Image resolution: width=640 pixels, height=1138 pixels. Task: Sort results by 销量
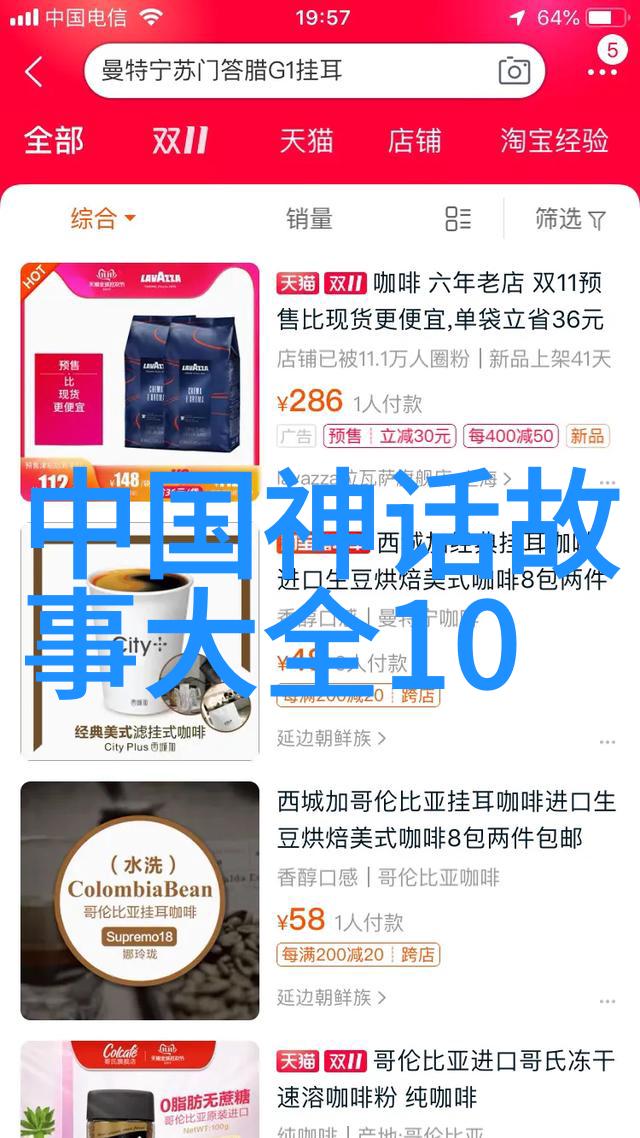click(x=309, y=219)
